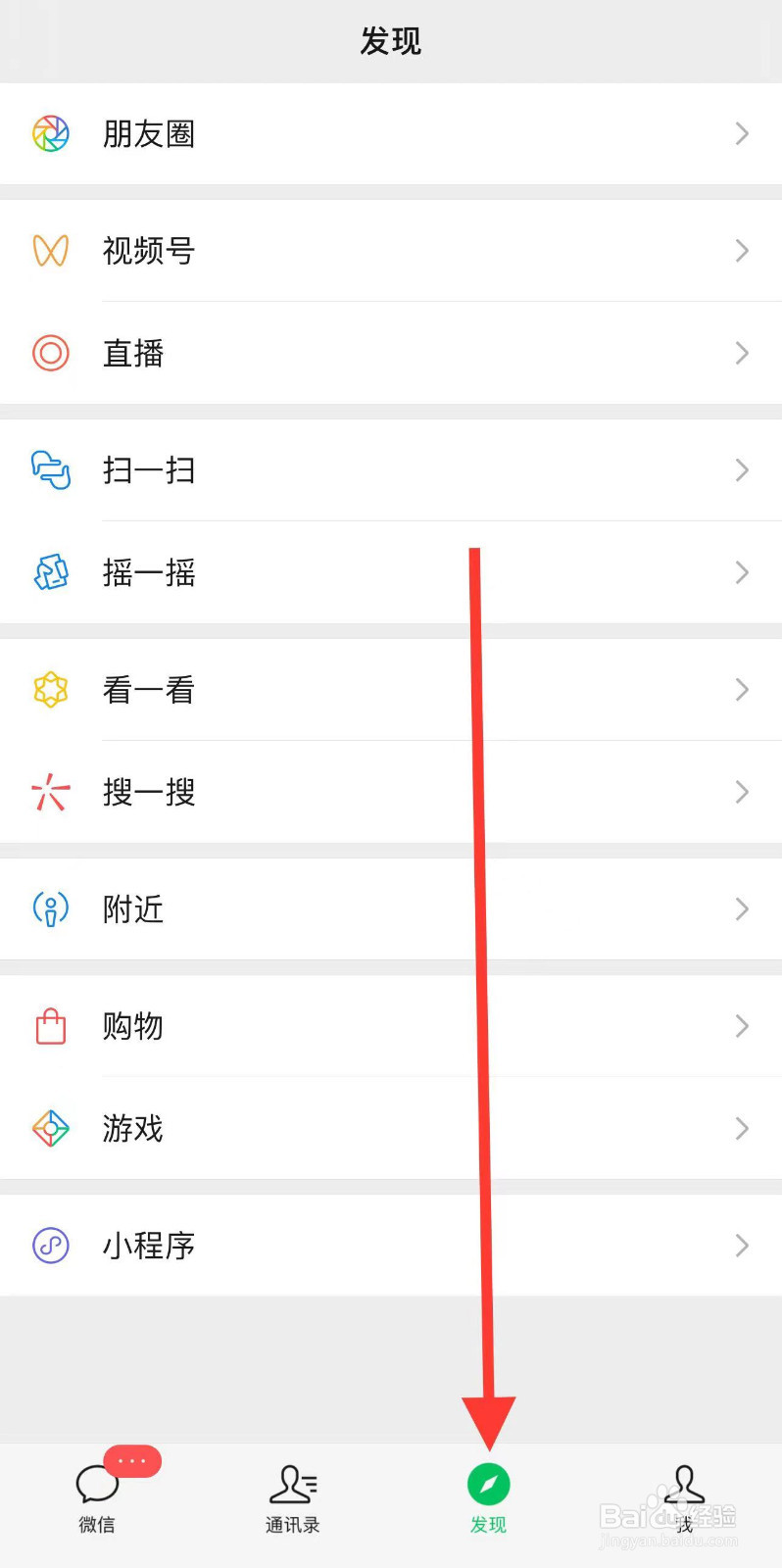The height and width of the screenshot is (1568, 782).
Task: Expand the 扫一扫 row chevron
Action: 742,471
